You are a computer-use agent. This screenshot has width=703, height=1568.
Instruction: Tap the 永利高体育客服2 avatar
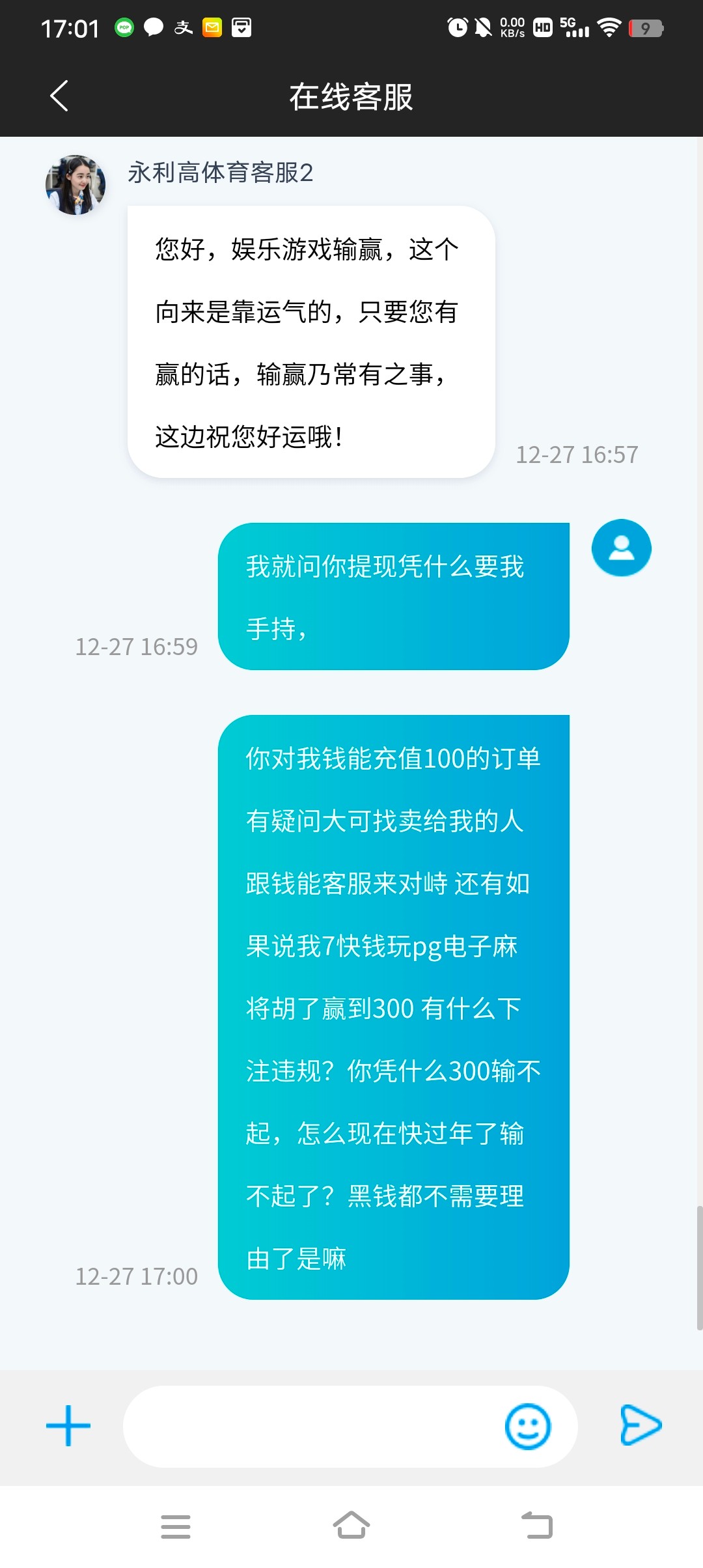76,185
